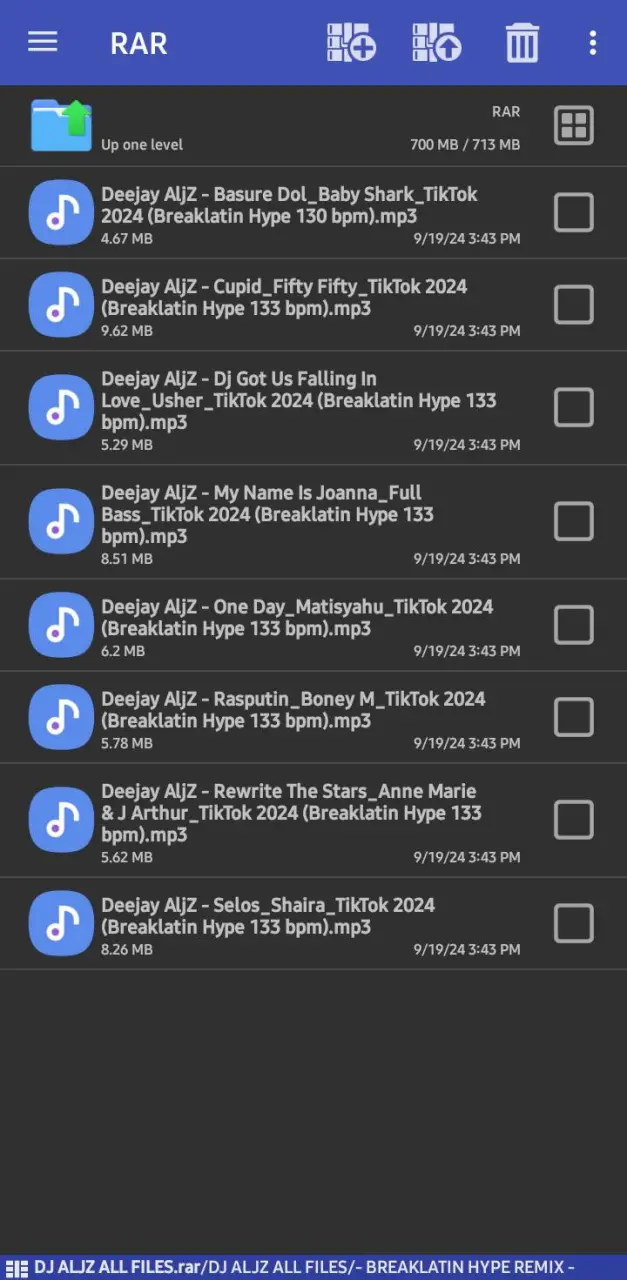Tap the add files to archive icon
The width and height of the screenshot is (627, 1280).
click(351, 43)
